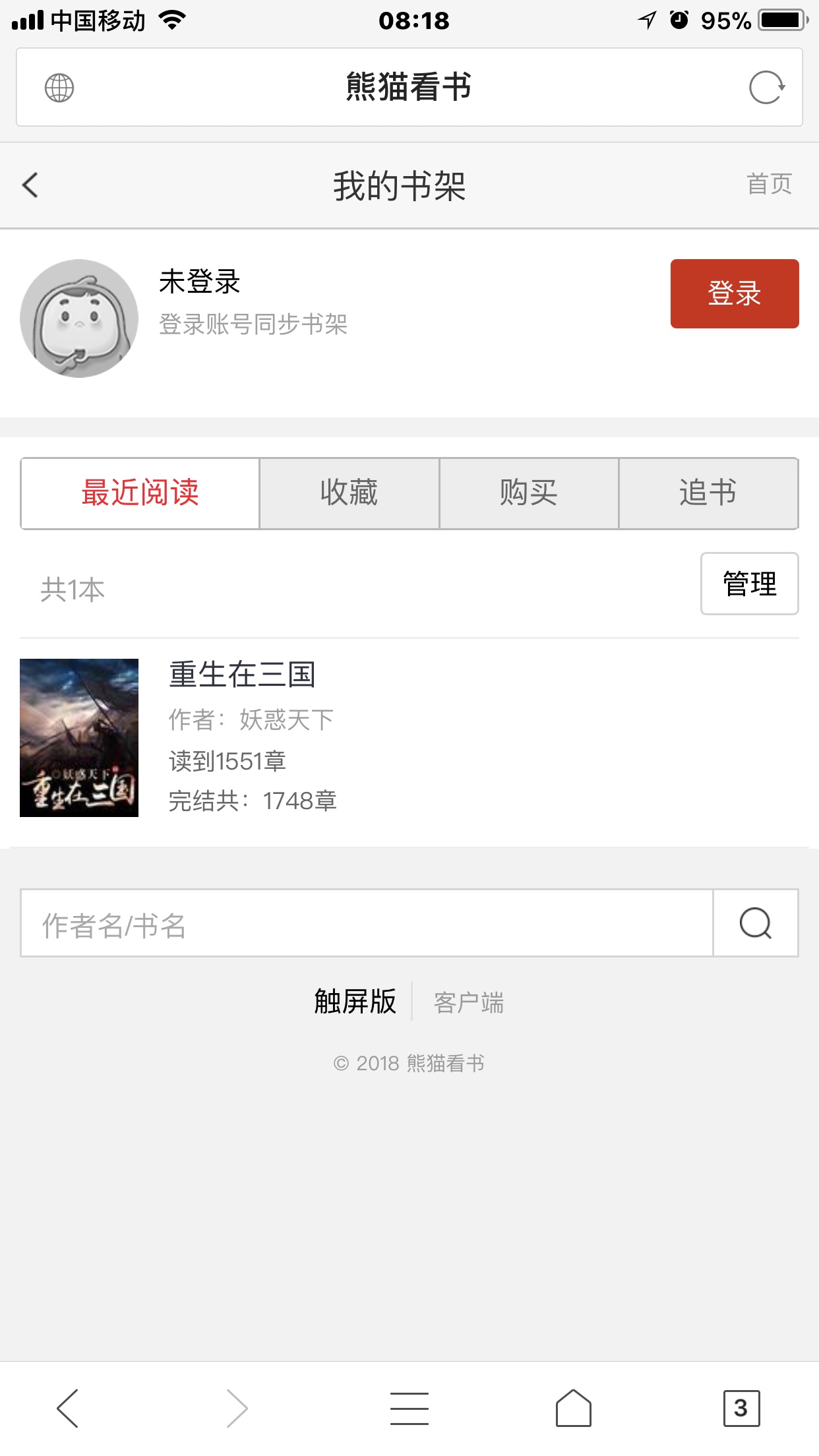Viewport: 819px width, 1456px height.
Task: Reload the page with the refresh icon
Action: [x=766, y=88]
